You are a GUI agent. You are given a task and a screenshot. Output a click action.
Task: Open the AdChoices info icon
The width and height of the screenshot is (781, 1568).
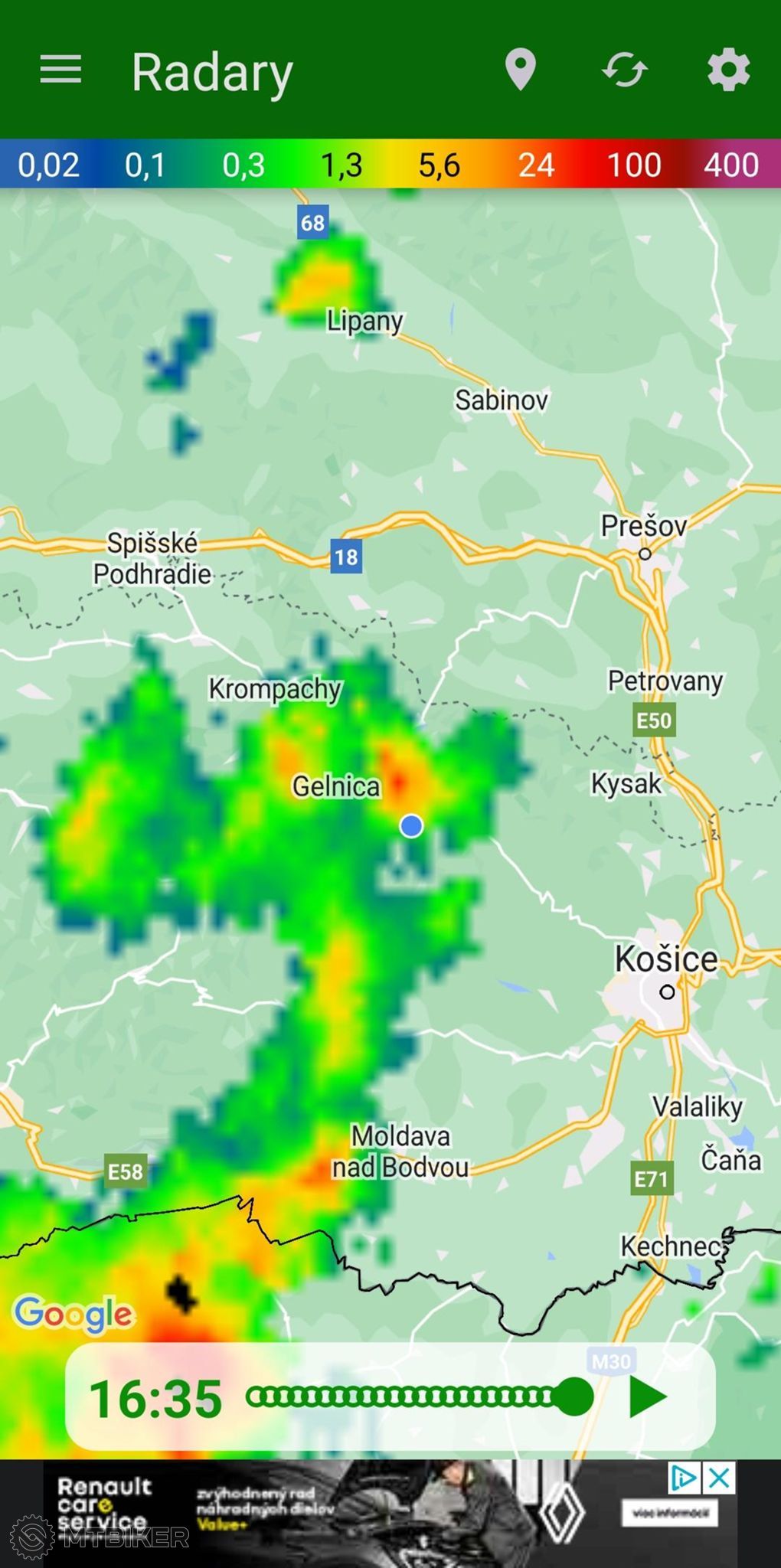[x=684, y=1478]
